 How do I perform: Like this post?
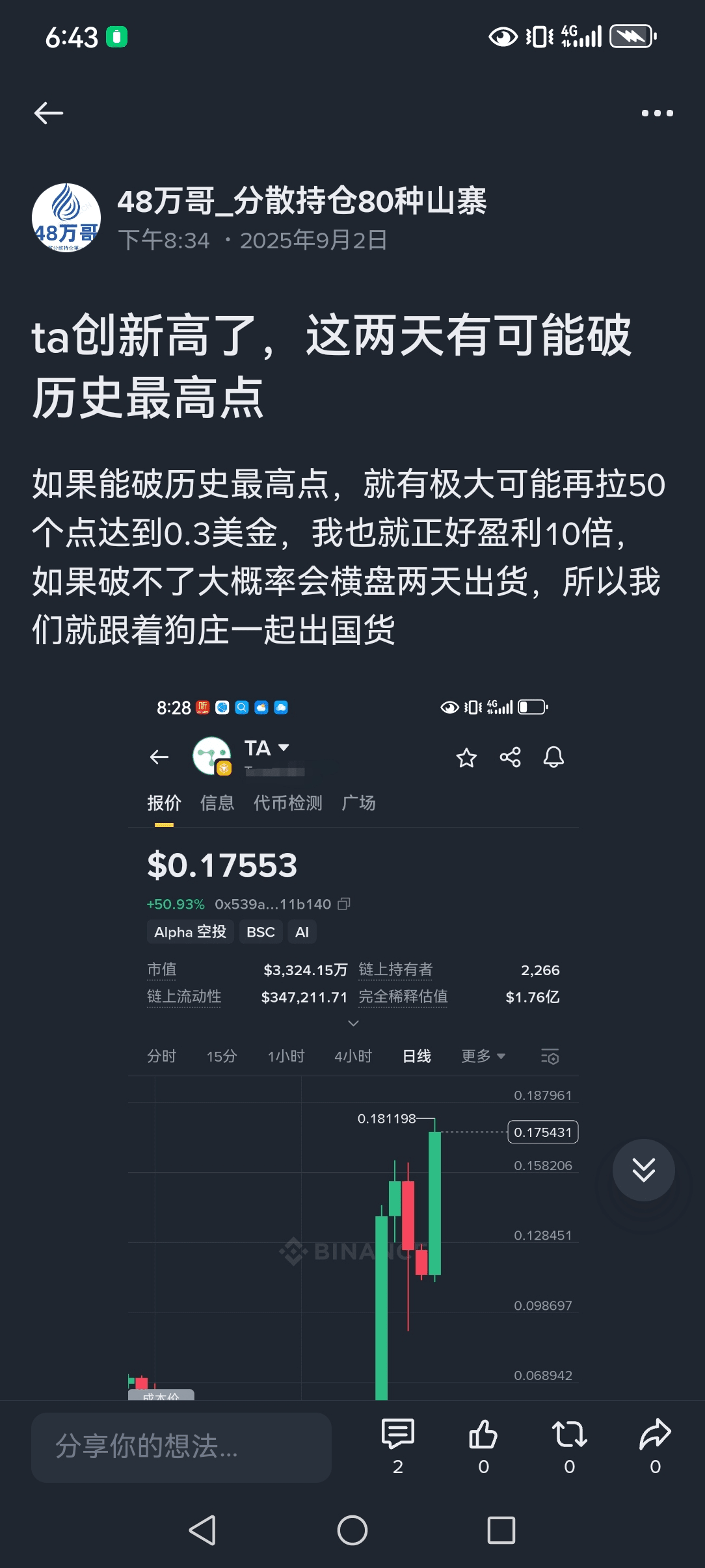coord(483,1444)
